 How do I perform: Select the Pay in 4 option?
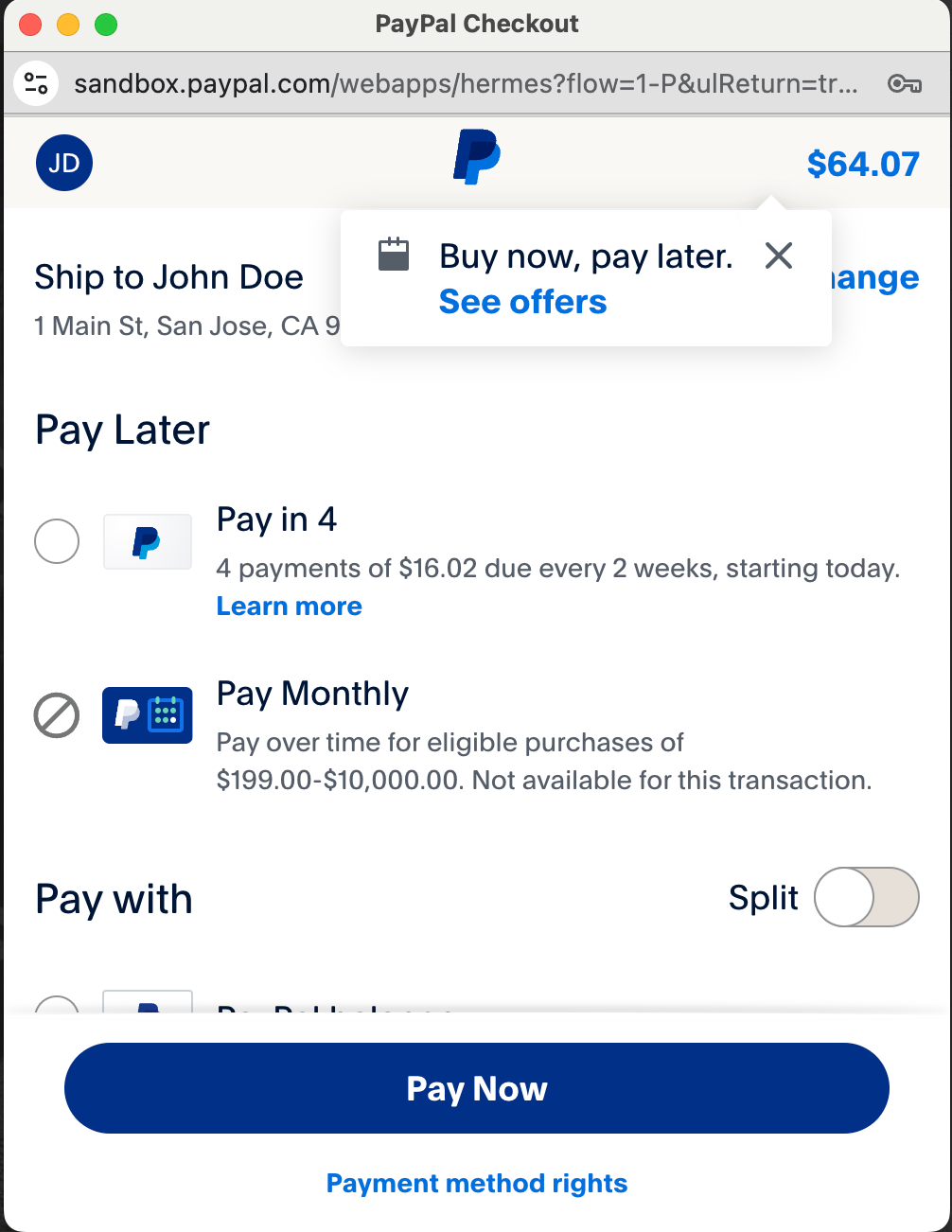(57, 541)
